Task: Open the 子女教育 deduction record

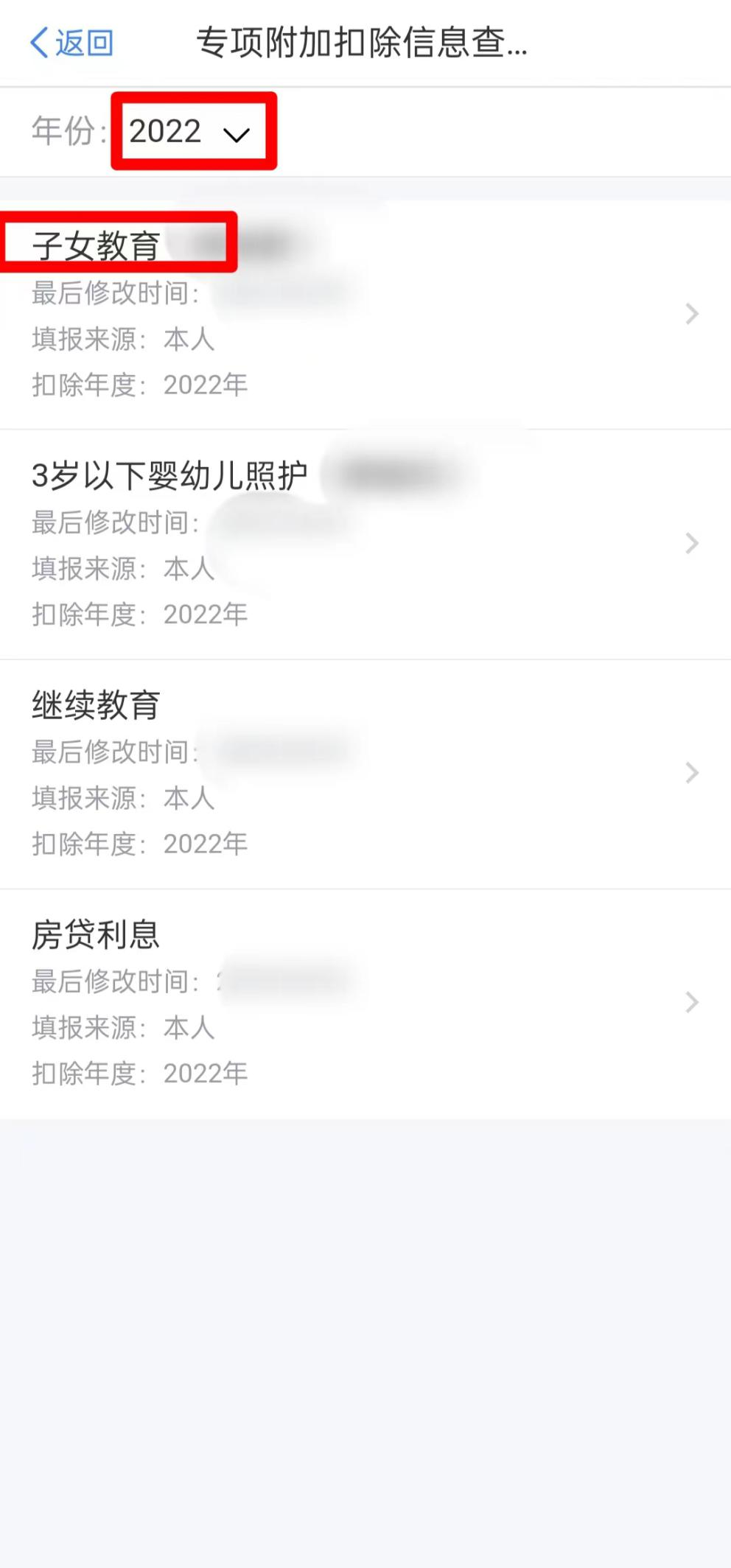Action: coord(365,315)
